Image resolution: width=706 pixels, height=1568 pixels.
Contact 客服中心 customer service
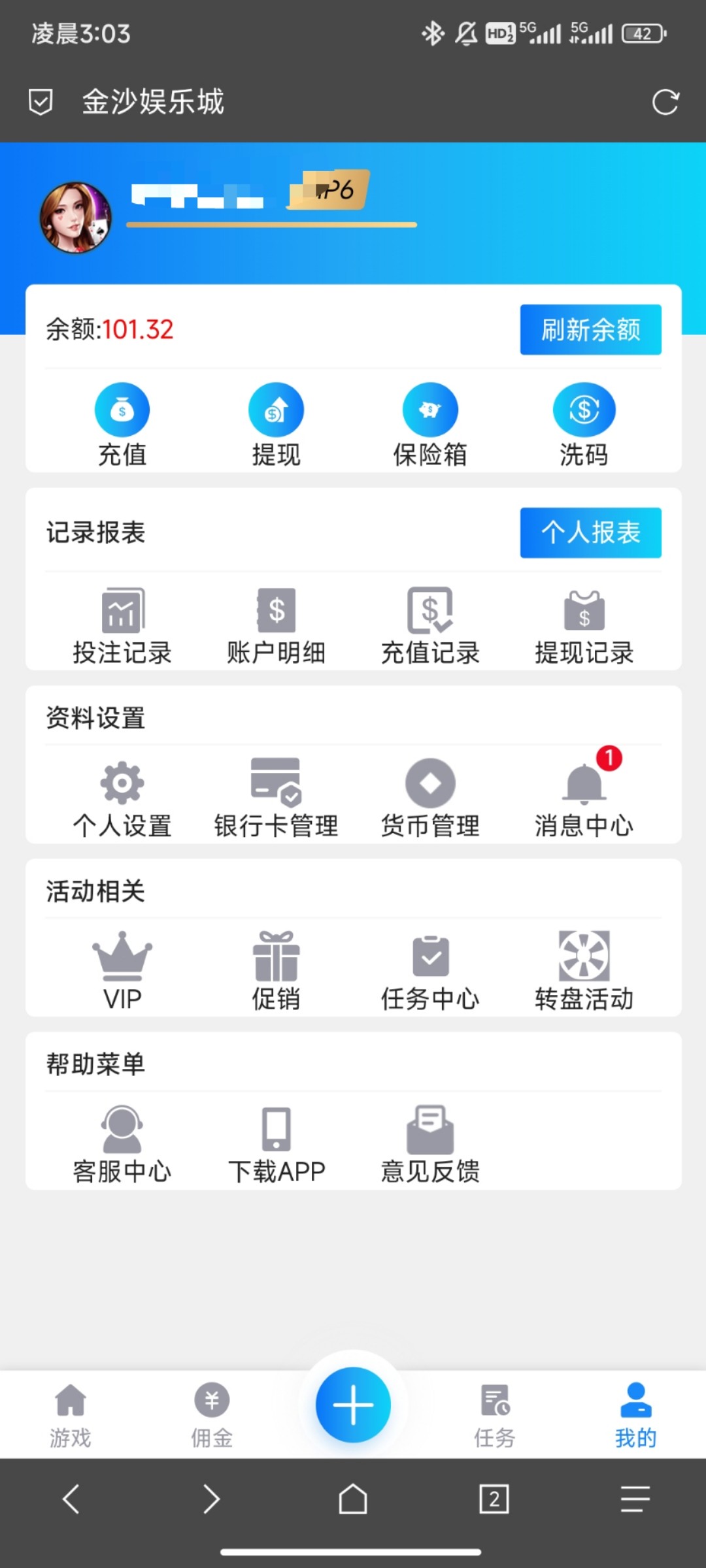click(x=122, y=1143)
